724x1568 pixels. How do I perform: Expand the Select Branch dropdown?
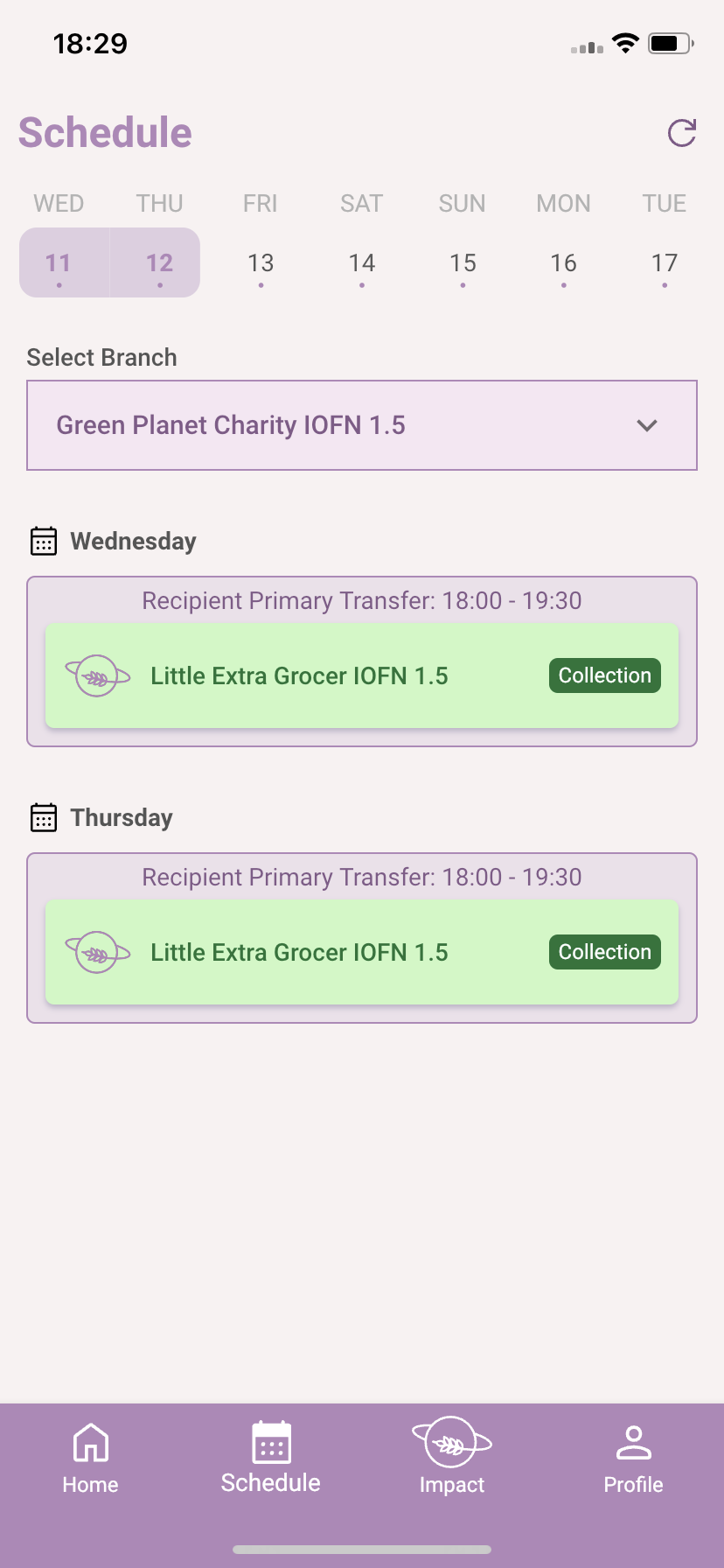point(362,425)
